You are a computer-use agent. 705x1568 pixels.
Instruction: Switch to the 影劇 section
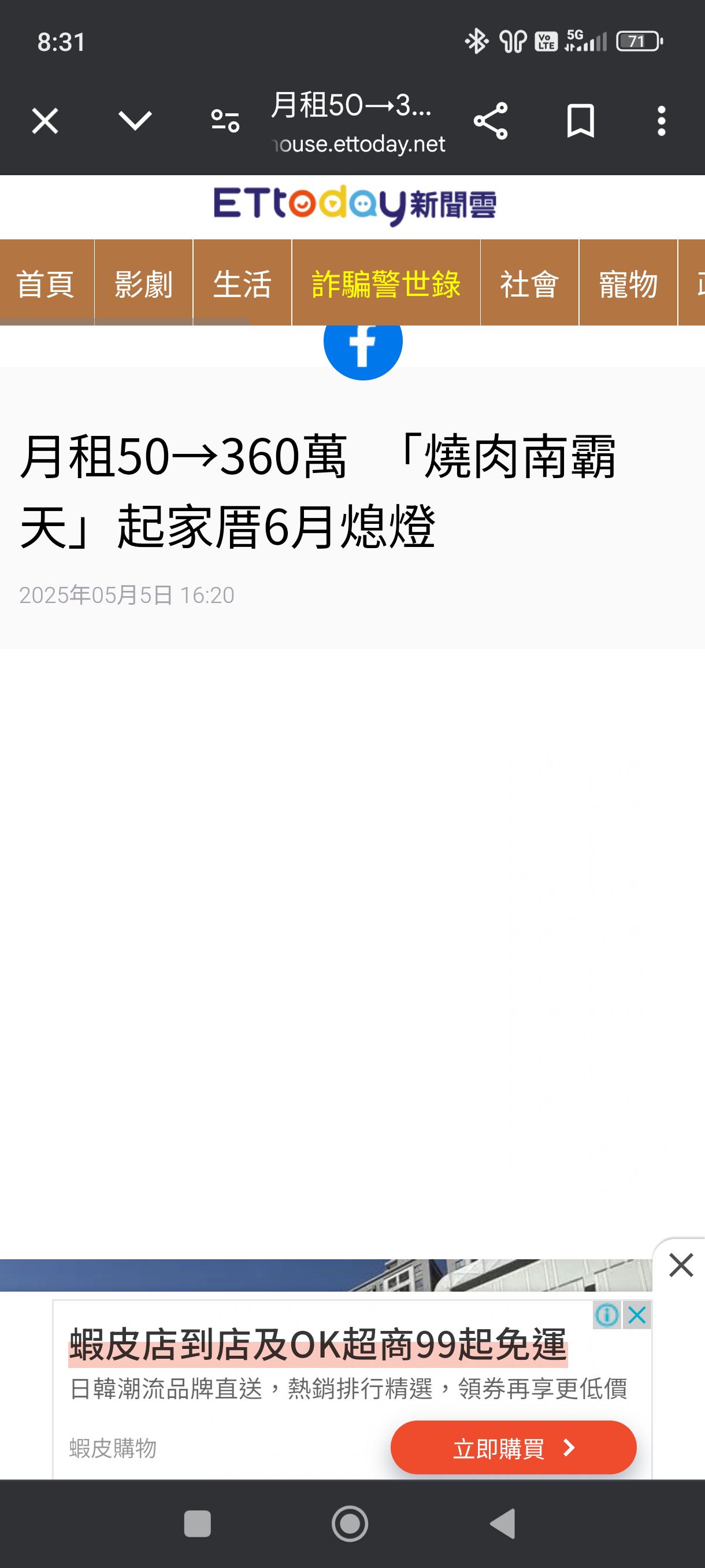[143, 282]
